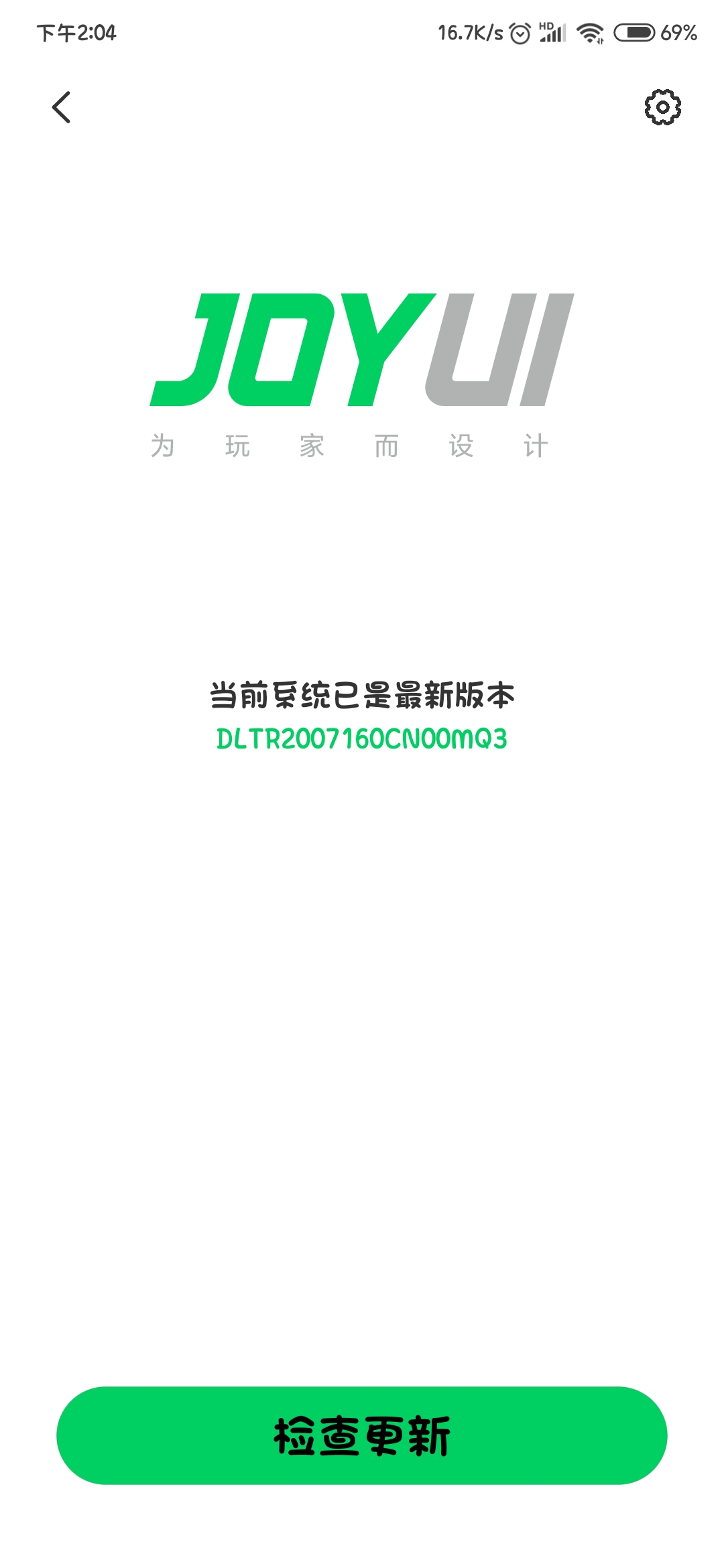Go back using the top-left arrow
This screenshot has width=724, height=1568.
point(61,107)
